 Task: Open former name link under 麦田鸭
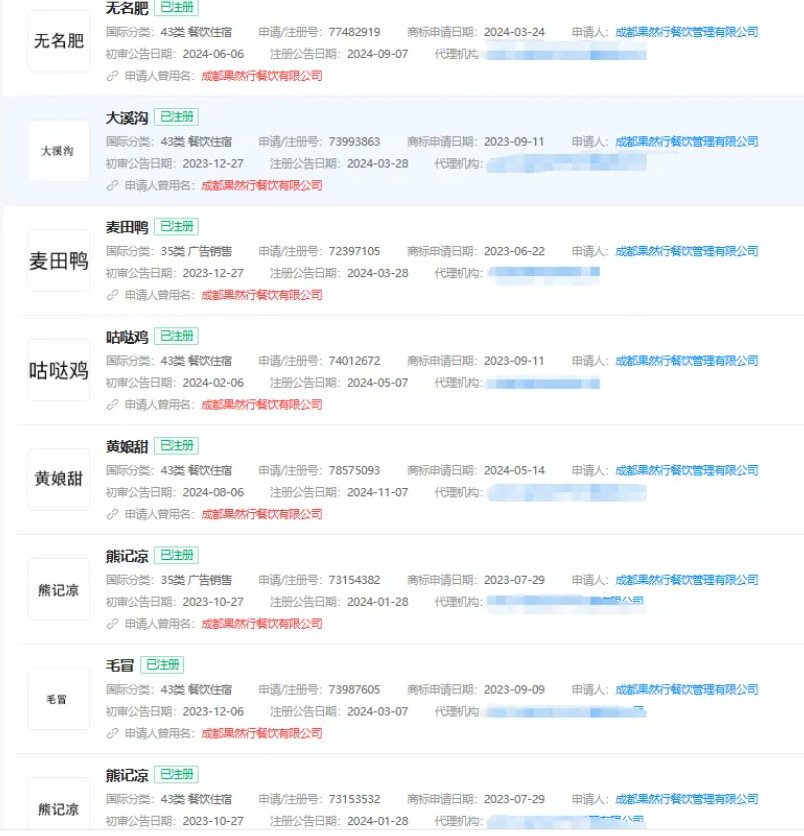262,295
